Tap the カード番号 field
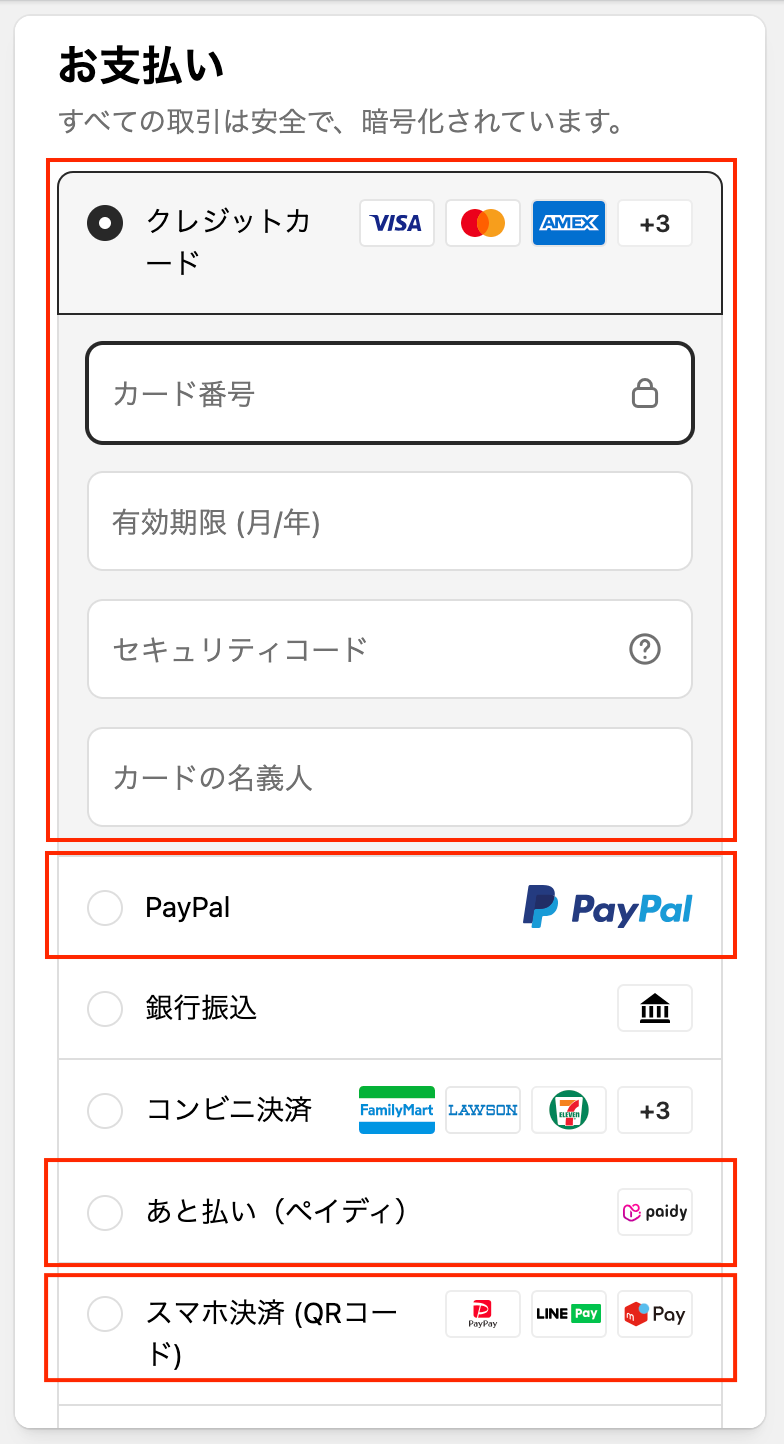 360,394
